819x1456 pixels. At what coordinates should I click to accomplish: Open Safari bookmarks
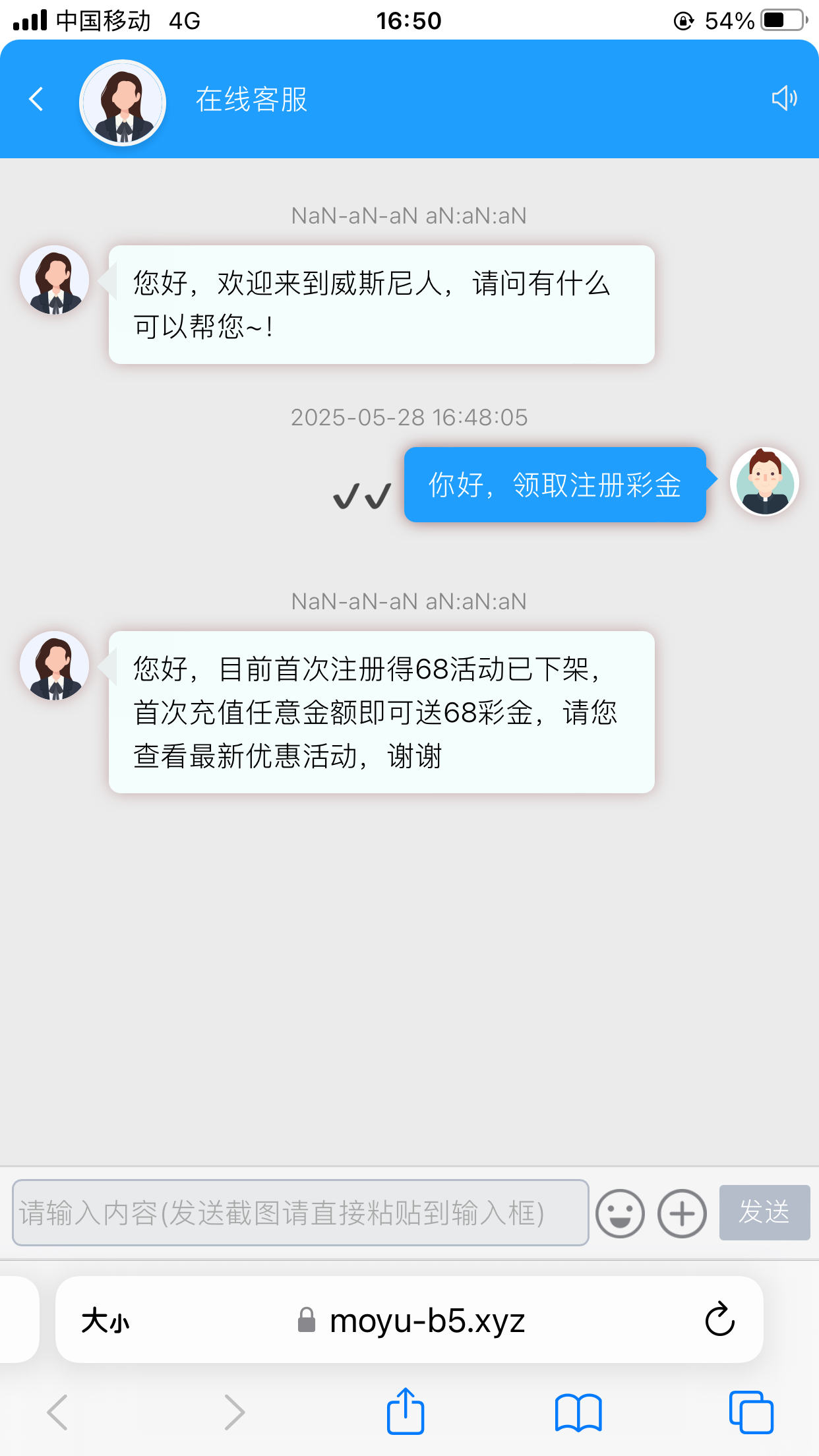pos(578,1412)
